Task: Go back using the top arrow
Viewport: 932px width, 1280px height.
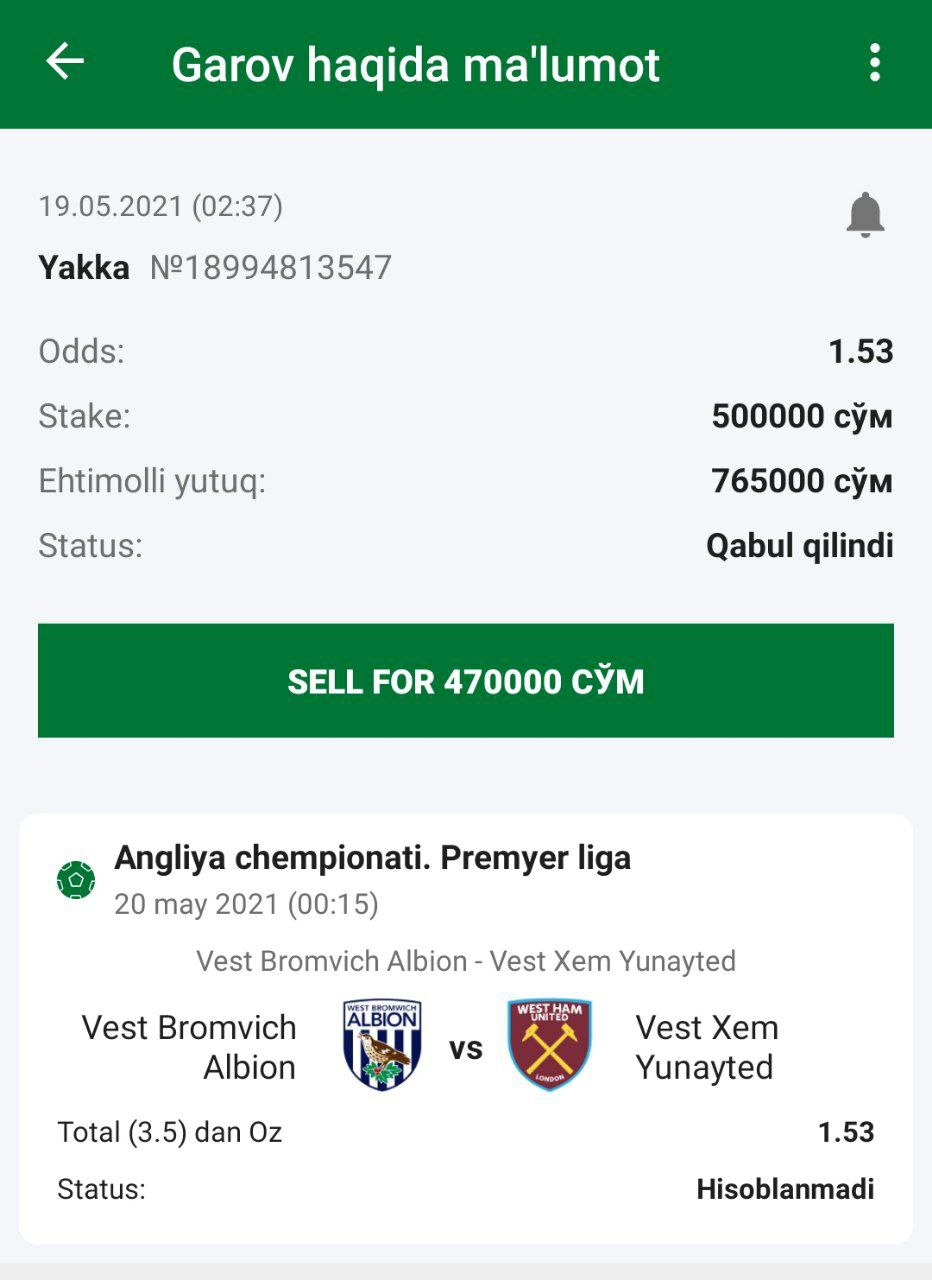Action: click(x=65, y=62)
